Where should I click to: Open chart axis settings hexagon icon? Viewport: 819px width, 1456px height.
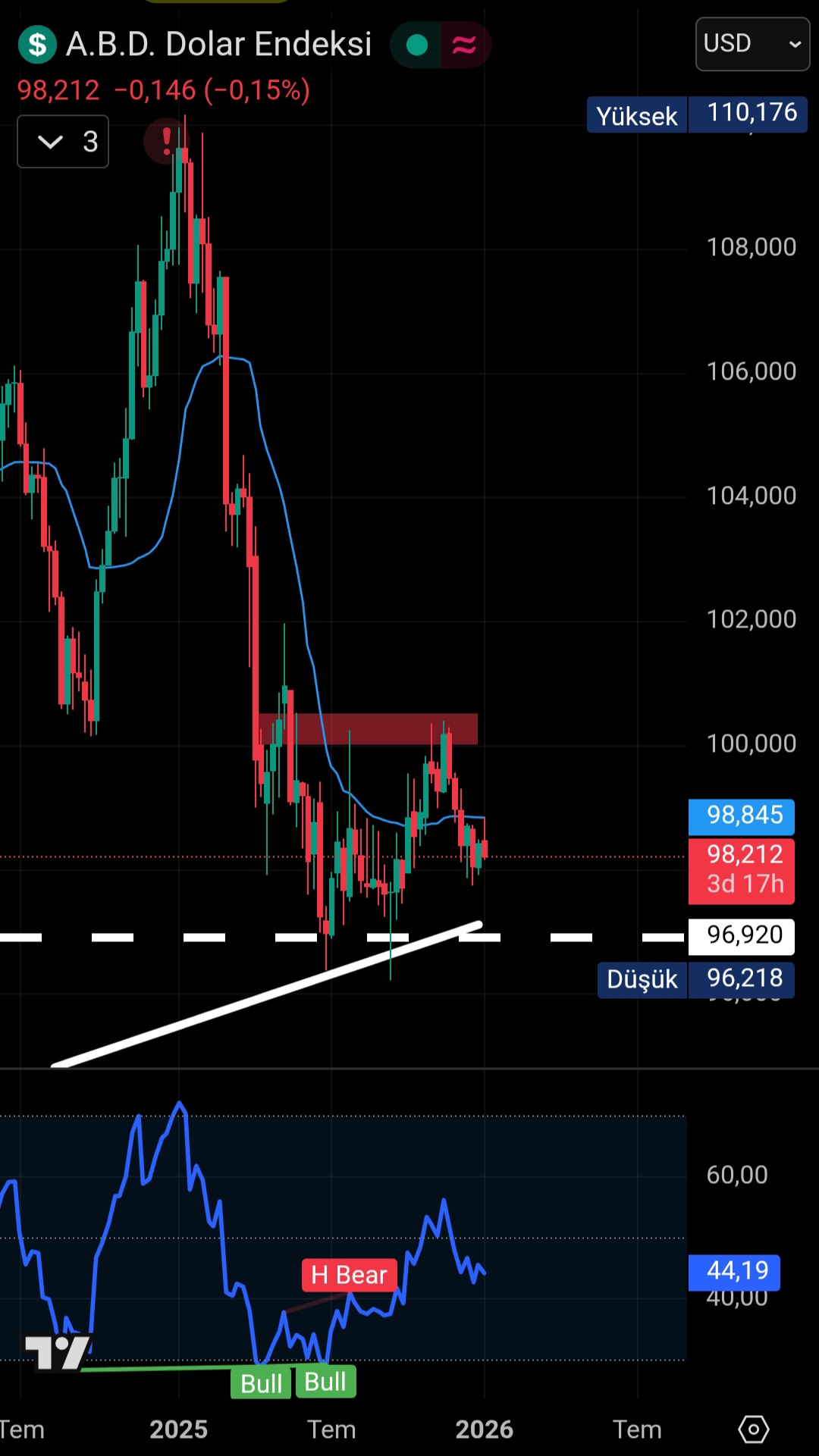click(753, 1429)
